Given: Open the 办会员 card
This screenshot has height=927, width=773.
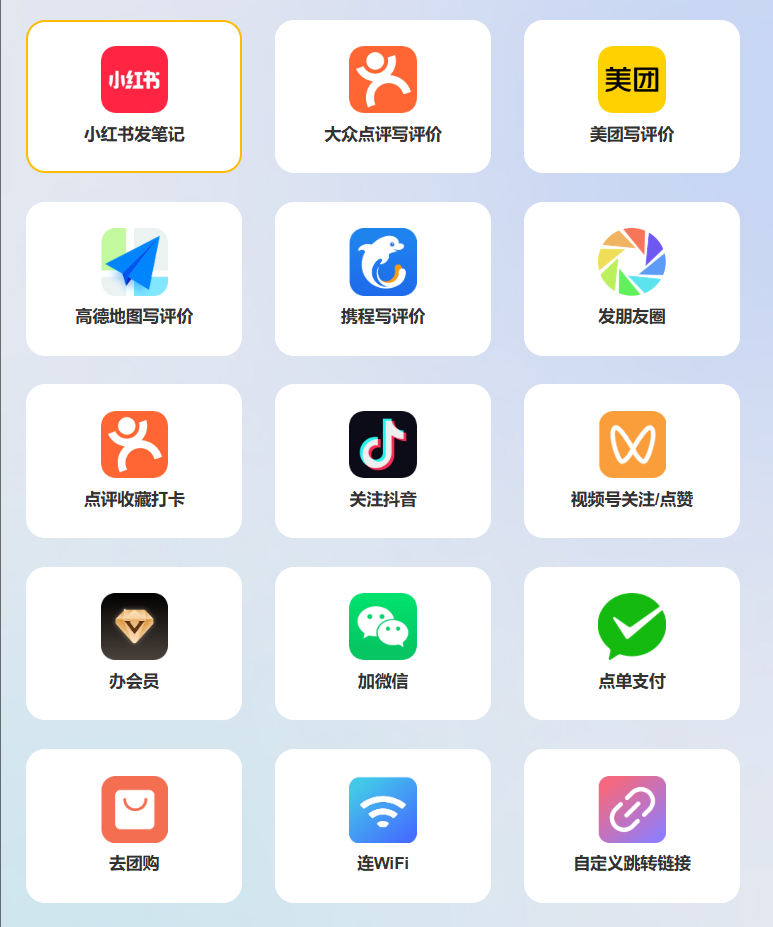Looking at the screenshot, I should (x=134, y=643).
